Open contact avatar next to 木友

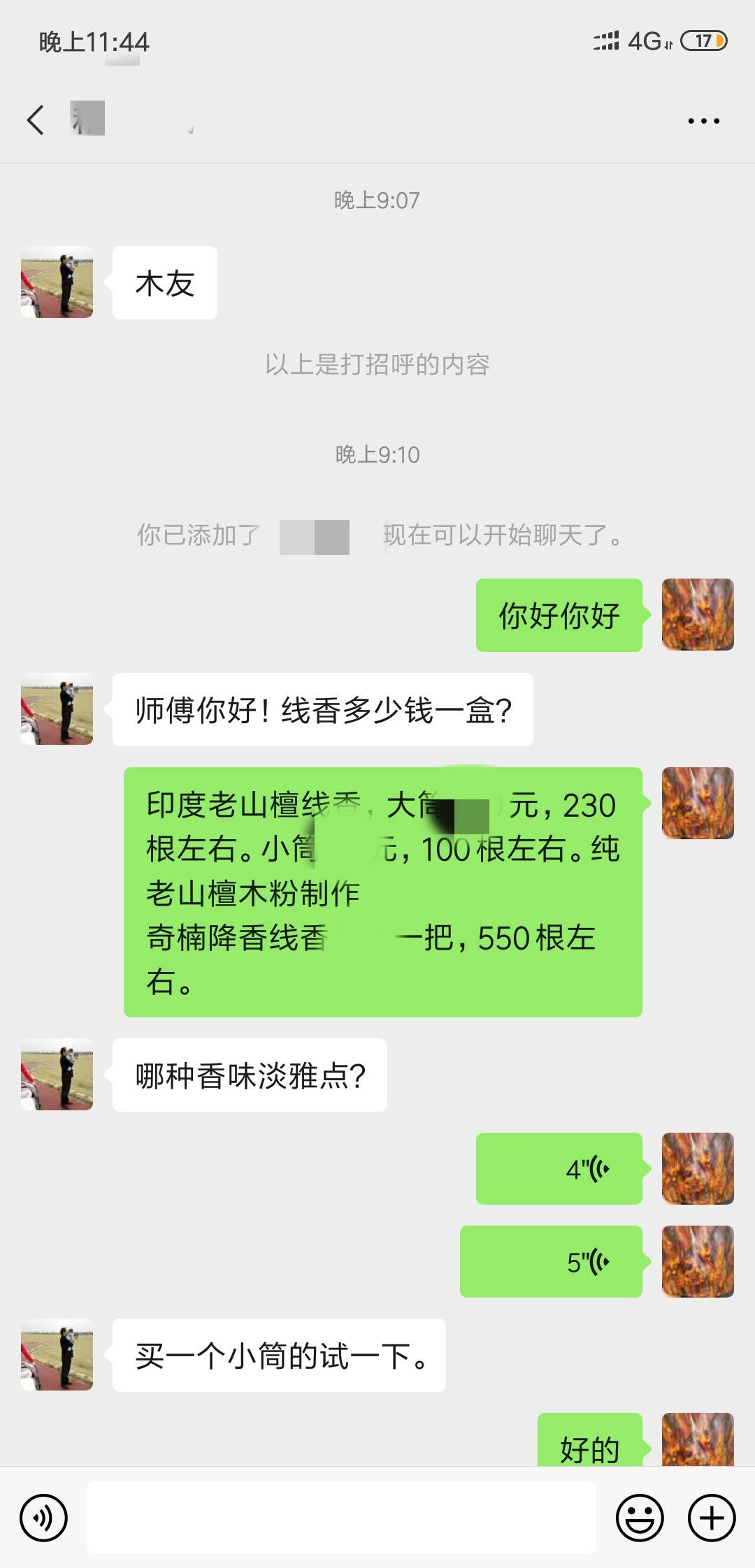click(x=57, y=282)
